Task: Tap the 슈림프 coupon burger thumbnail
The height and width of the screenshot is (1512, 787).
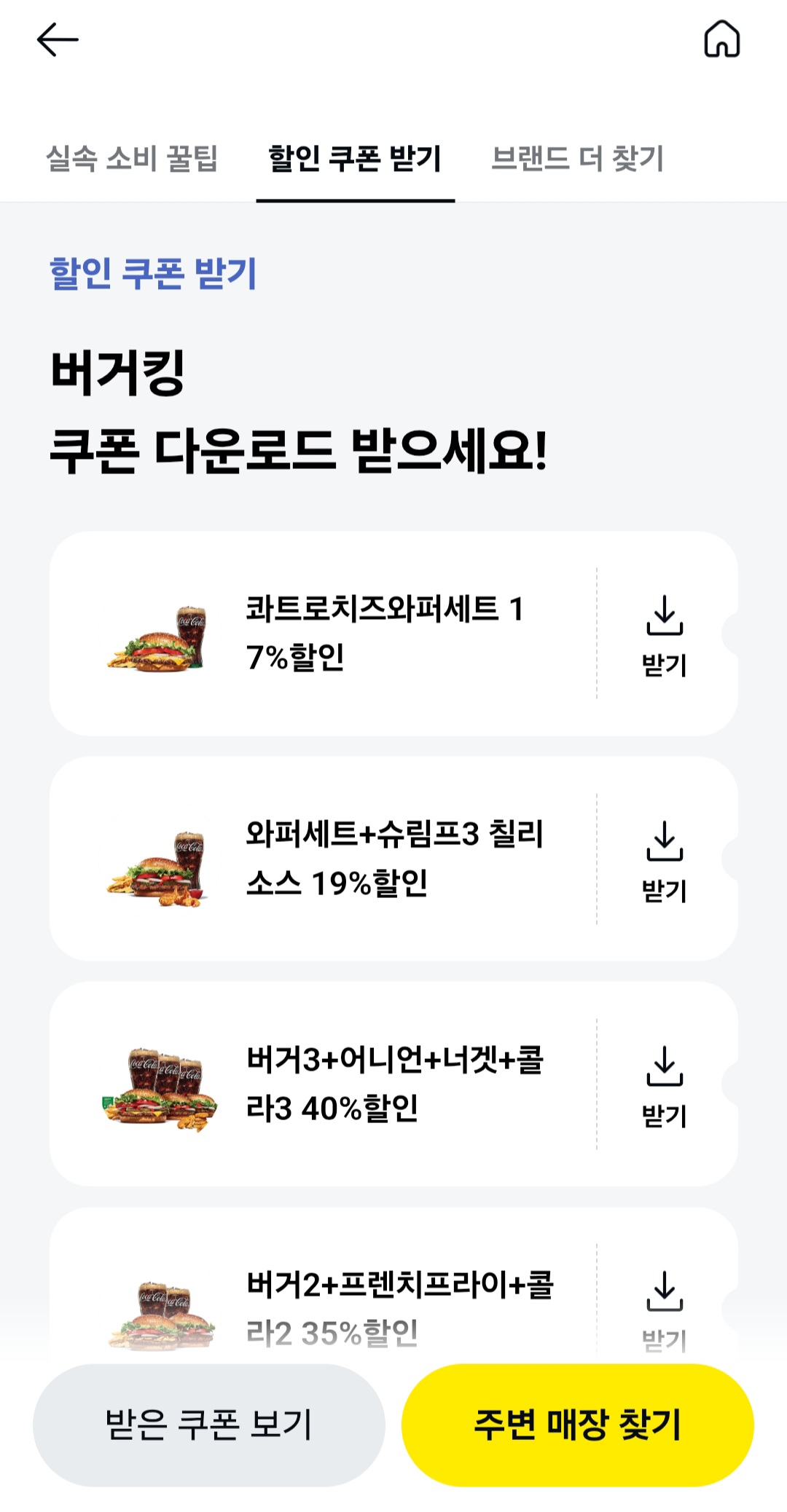Action: click(x=159, y=867)
